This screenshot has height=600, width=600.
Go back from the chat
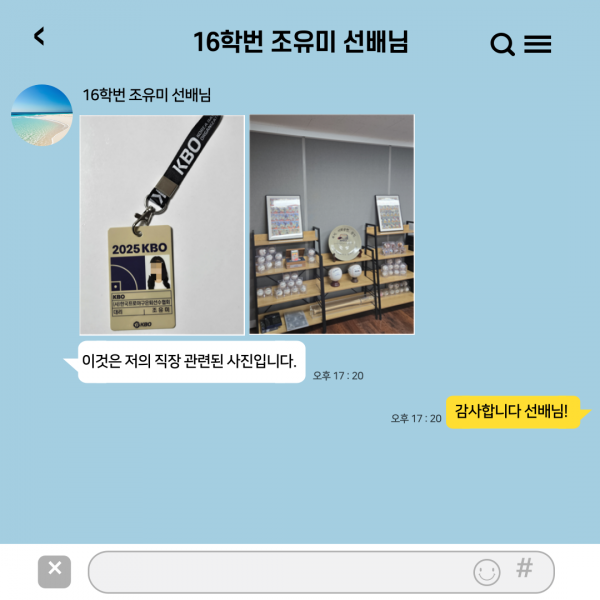[x=39, y=37]
